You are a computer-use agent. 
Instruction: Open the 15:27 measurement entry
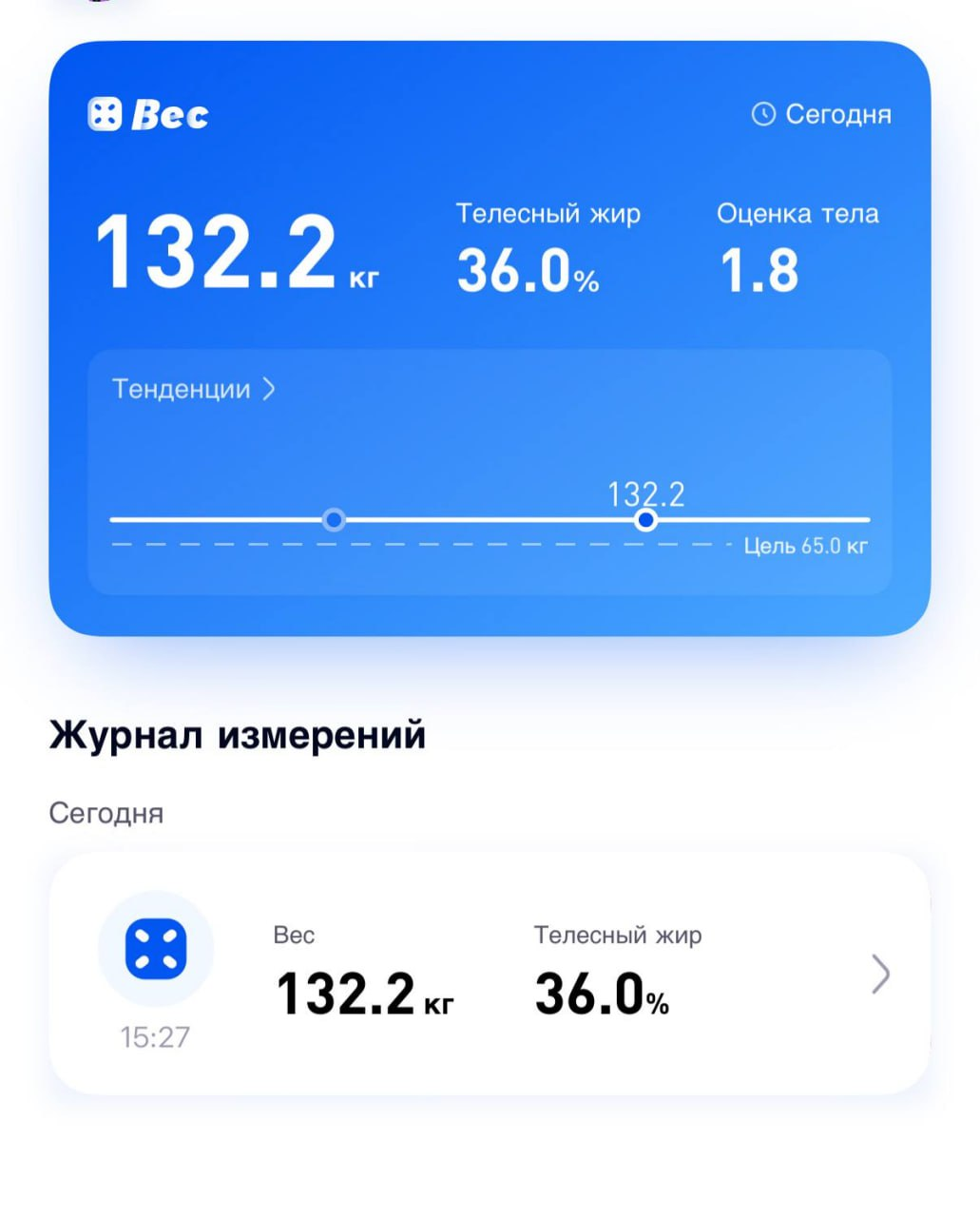[x=489, y=974]
